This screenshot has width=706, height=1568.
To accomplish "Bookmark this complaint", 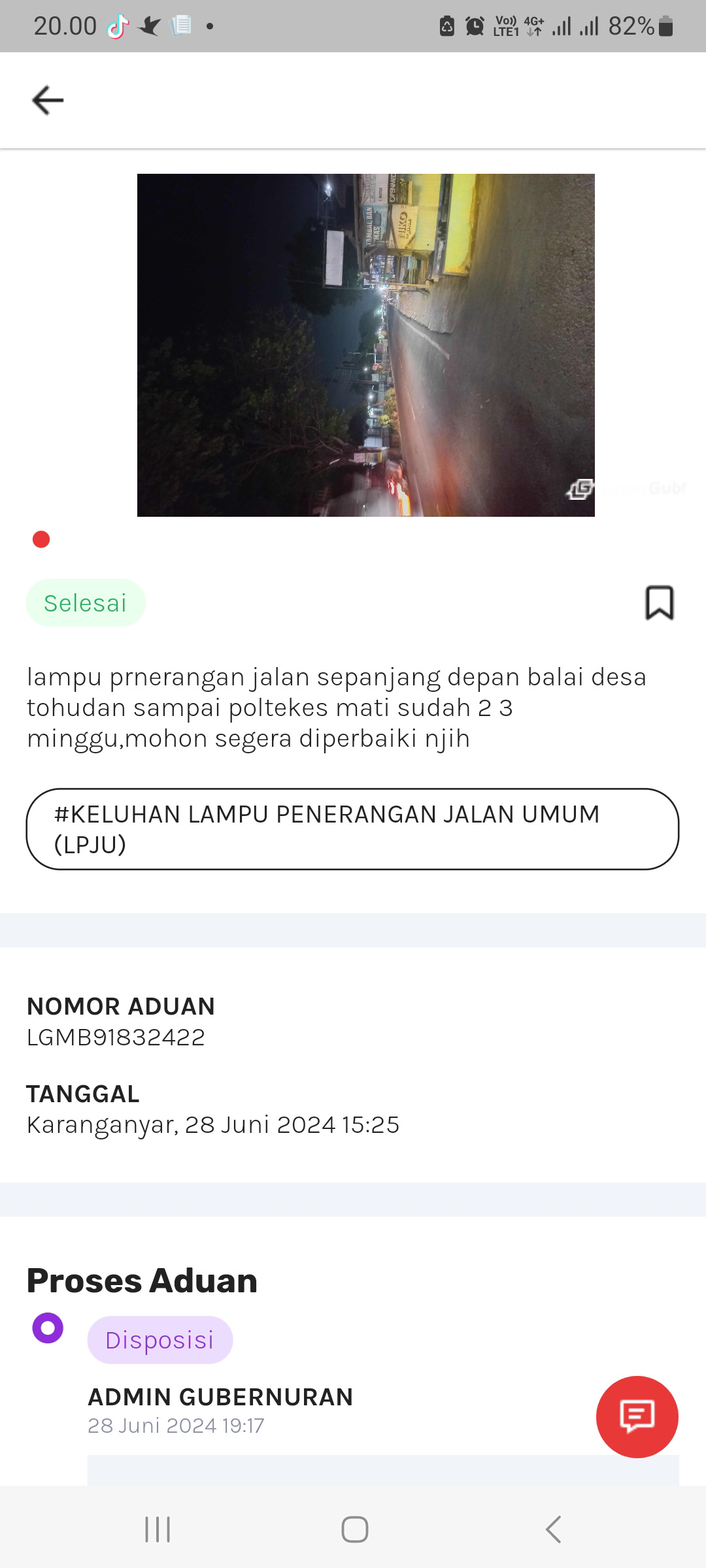I will [x=660, y=602].
